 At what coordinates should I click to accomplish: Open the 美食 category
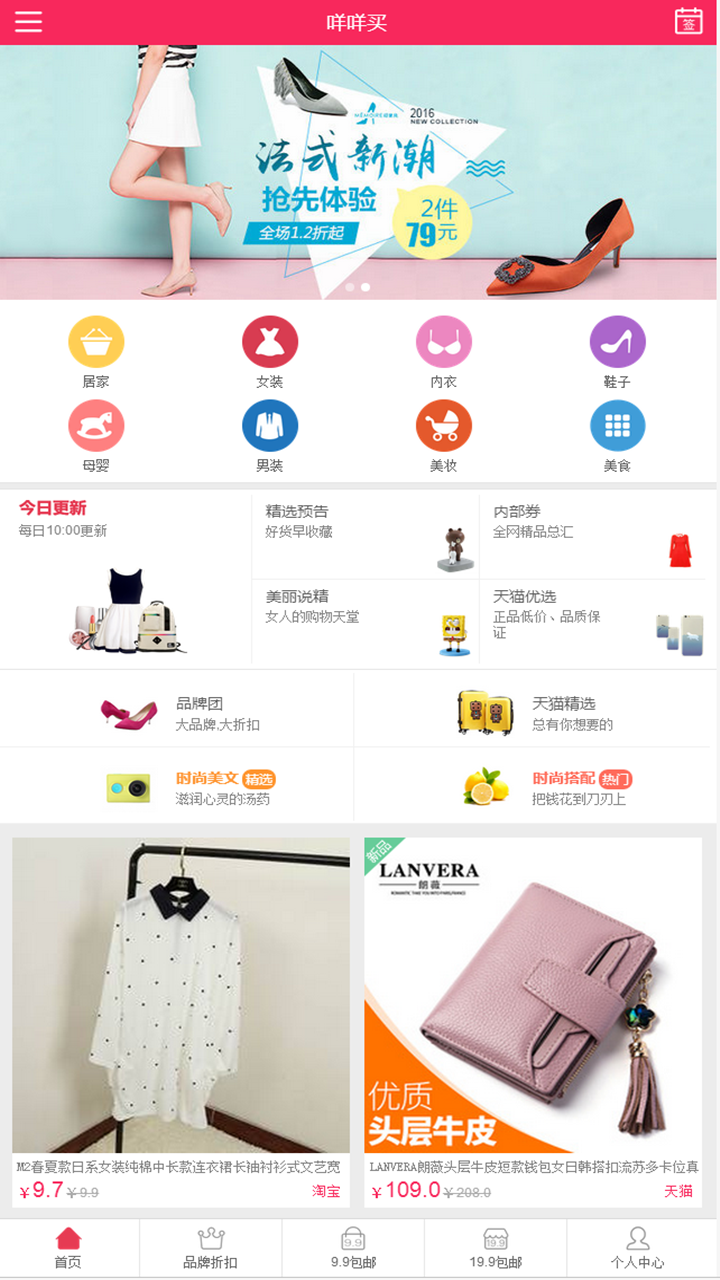pyautogui.click(x=617, y=435)
